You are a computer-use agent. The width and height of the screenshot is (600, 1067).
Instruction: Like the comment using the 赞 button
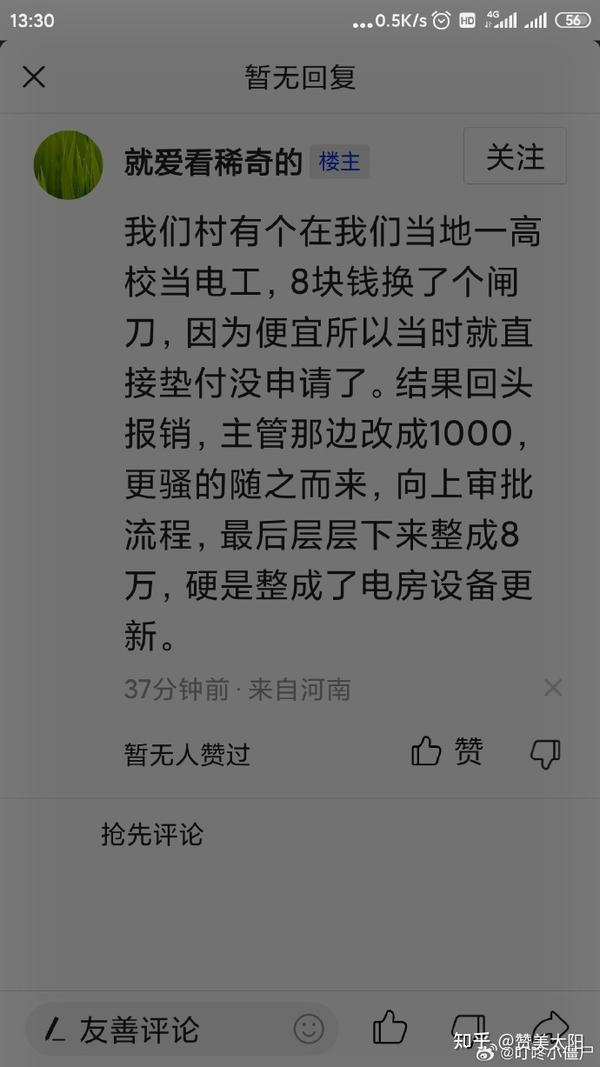coord(447,752)
